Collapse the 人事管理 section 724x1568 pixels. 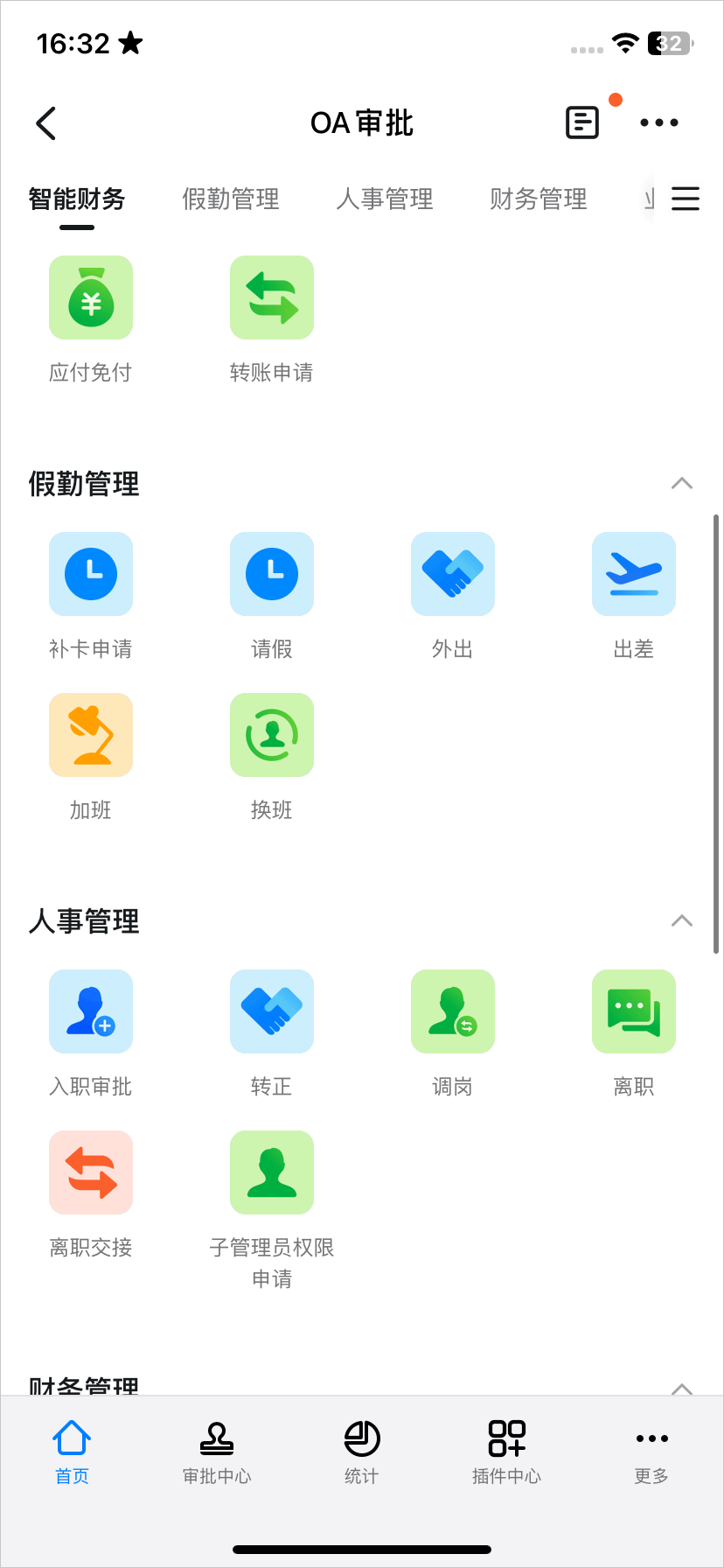(x=681, y=921)
